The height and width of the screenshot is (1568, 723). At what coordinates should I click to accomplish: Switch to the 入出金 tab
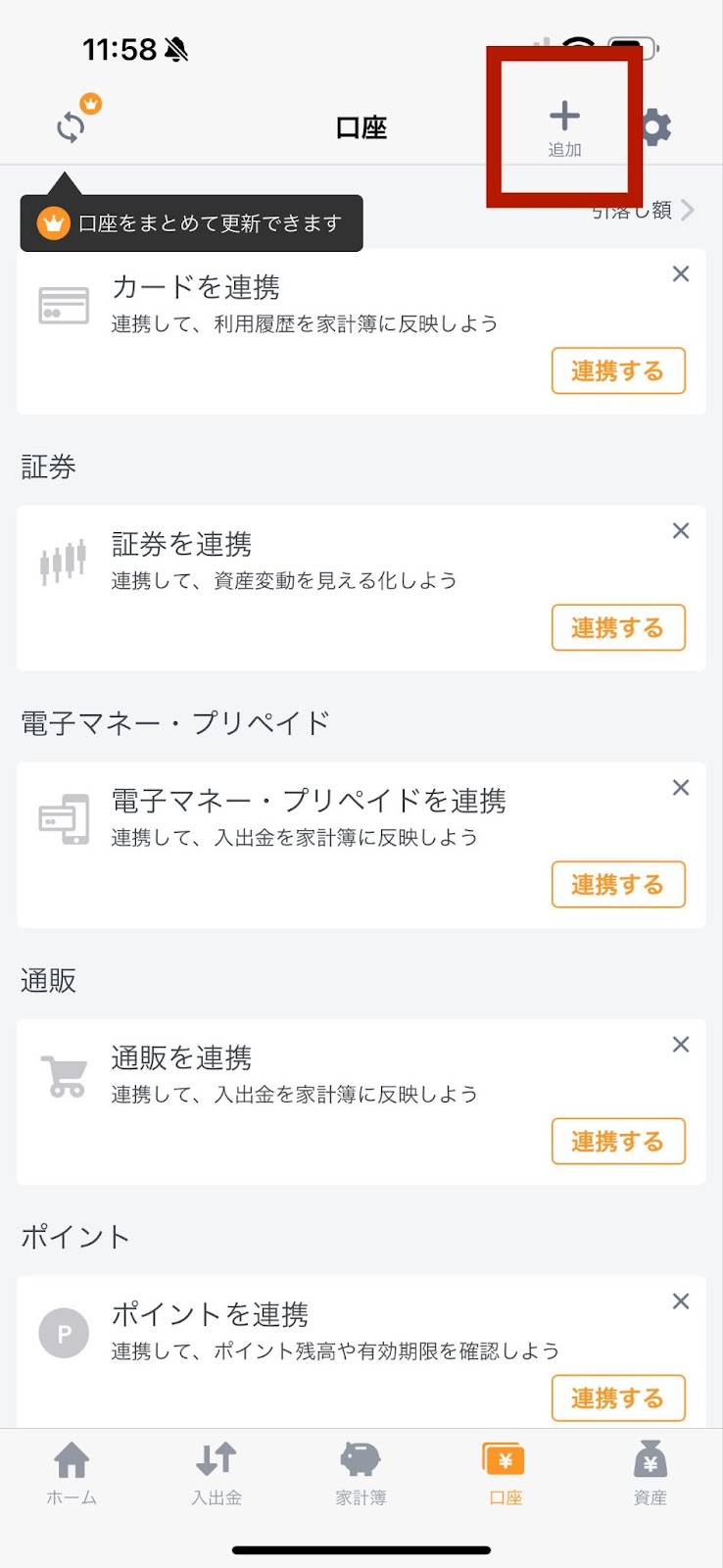coord(217,1473)
